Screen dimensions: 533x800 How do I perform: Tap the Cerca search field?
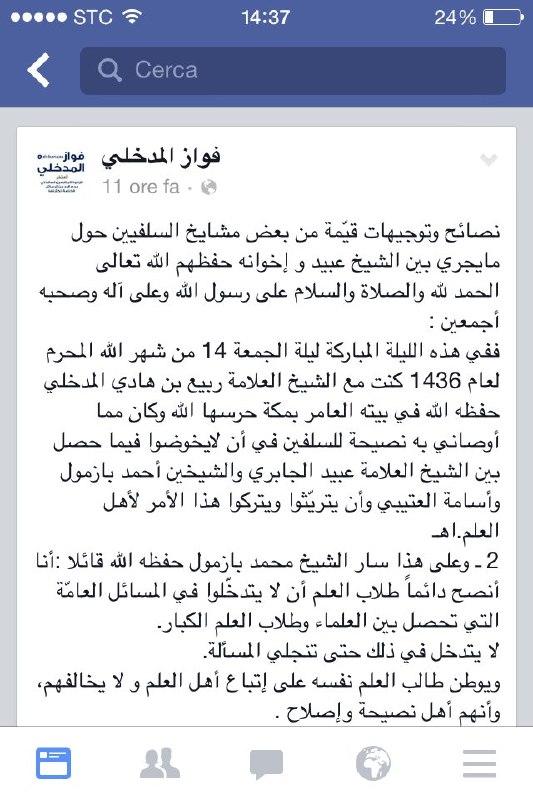[x=293, y=70]
